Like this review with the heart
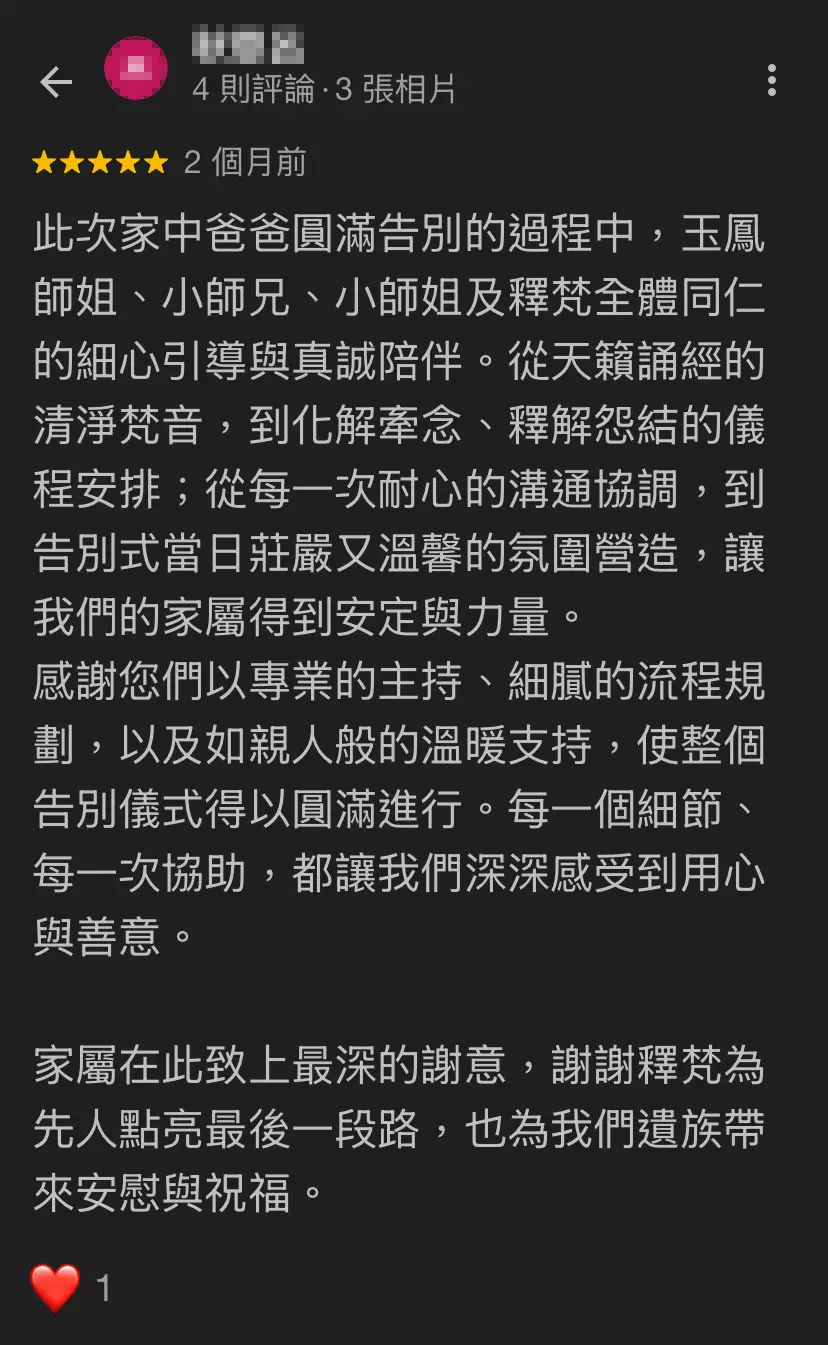 tap(55, 1287)
